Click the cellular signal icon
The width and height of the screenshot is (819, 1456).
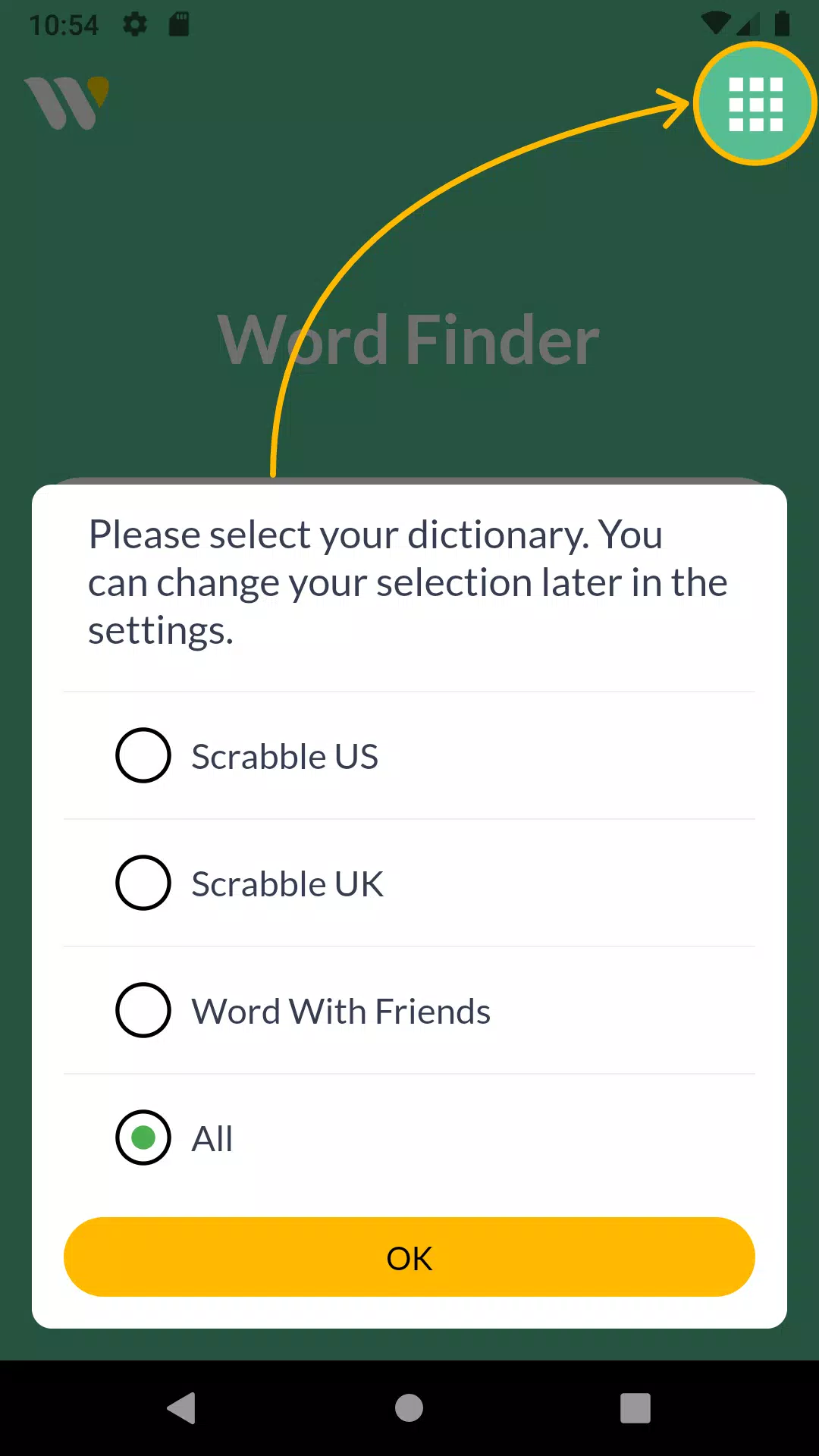click(750, 24)
